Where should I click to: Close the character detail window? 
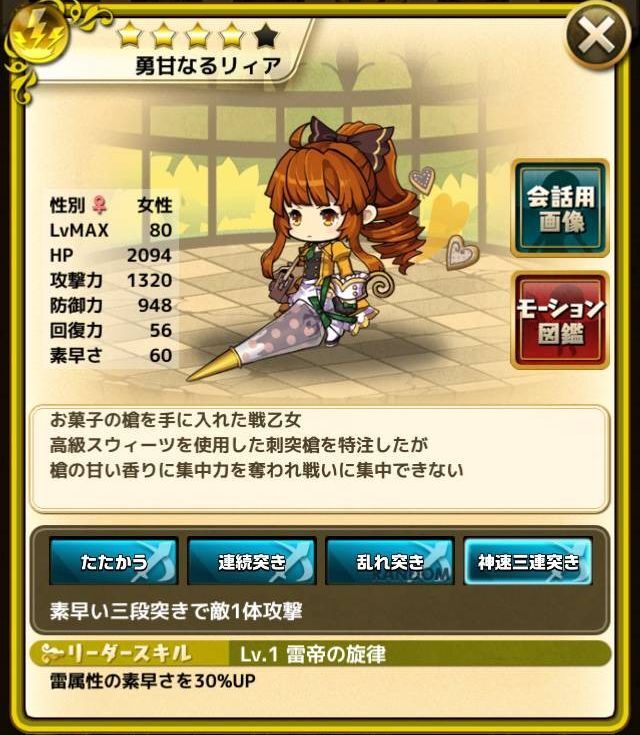(x=597, y=39)
